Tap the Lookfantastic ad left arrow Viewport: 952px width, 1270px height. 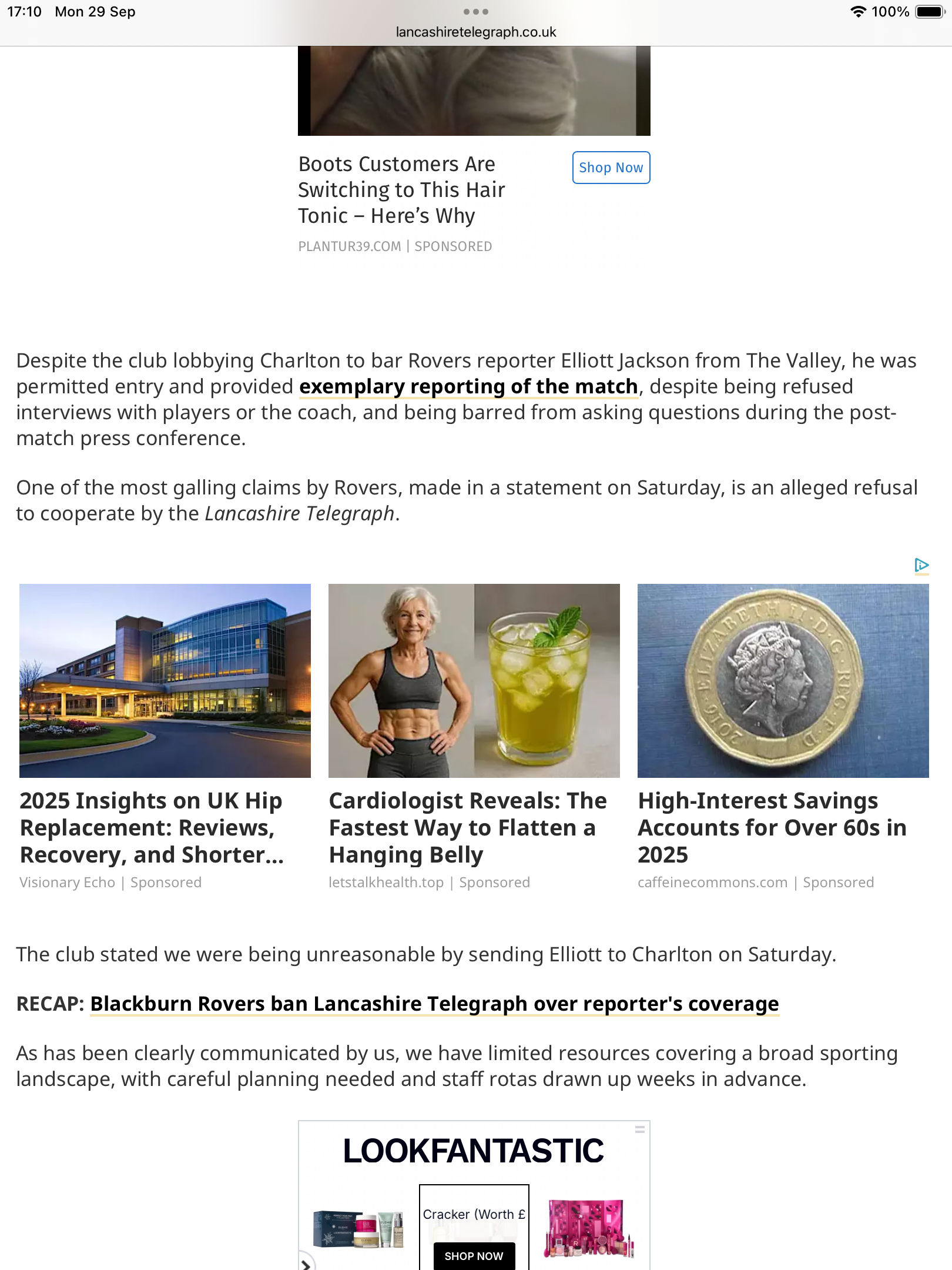(x=306, y=1264)
